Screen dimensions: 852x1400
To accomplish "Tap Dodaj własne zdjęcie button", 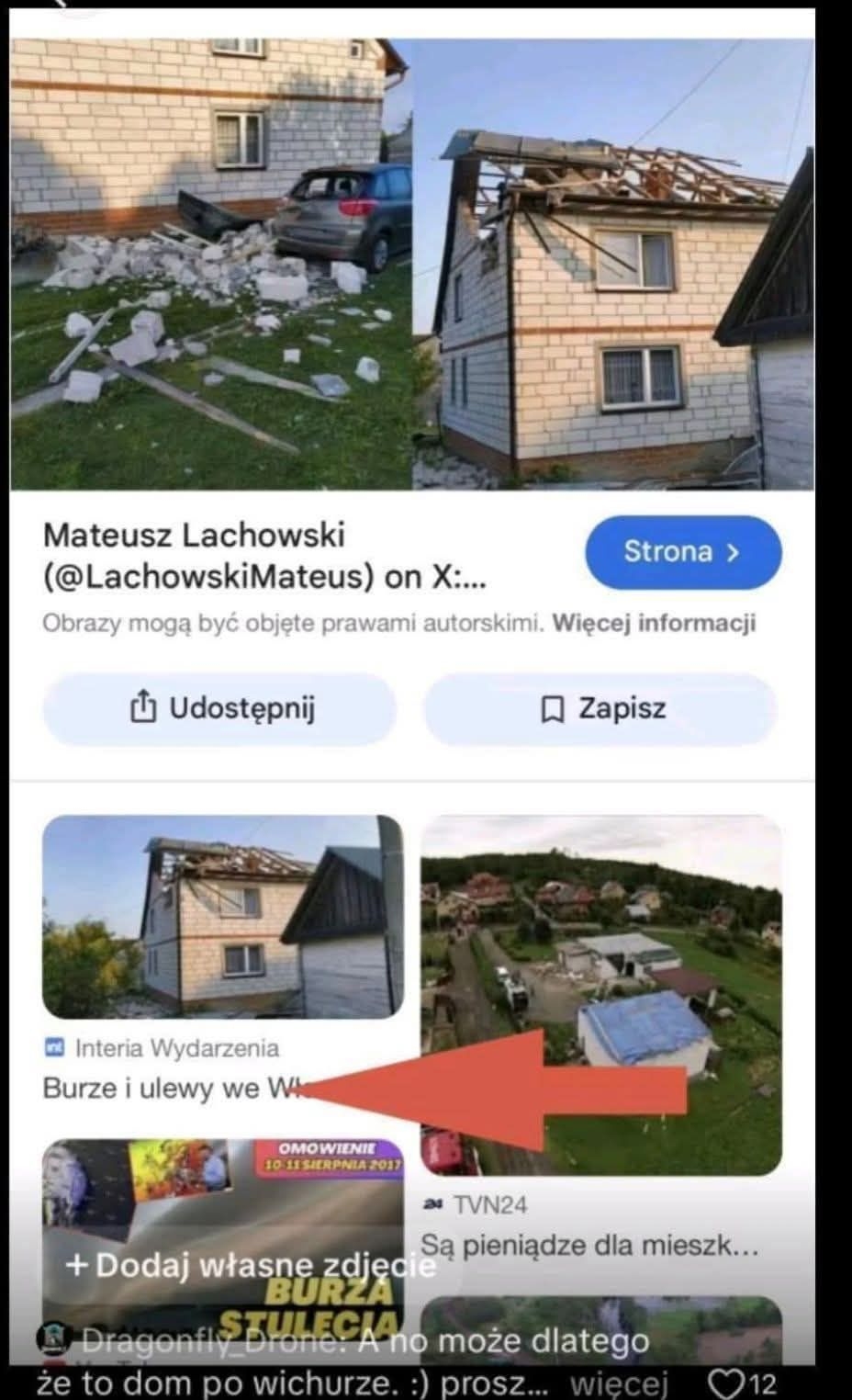I will coord(250,1266).
